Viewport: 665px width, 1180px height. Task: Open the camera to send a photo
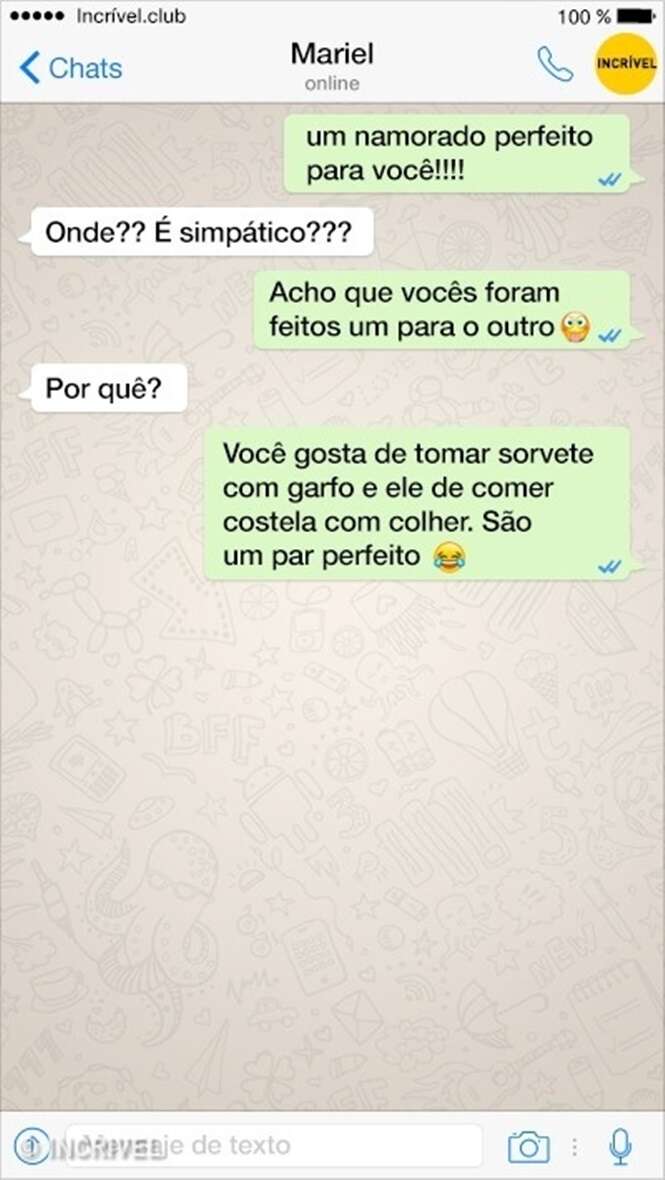(x=528, y=1146)
